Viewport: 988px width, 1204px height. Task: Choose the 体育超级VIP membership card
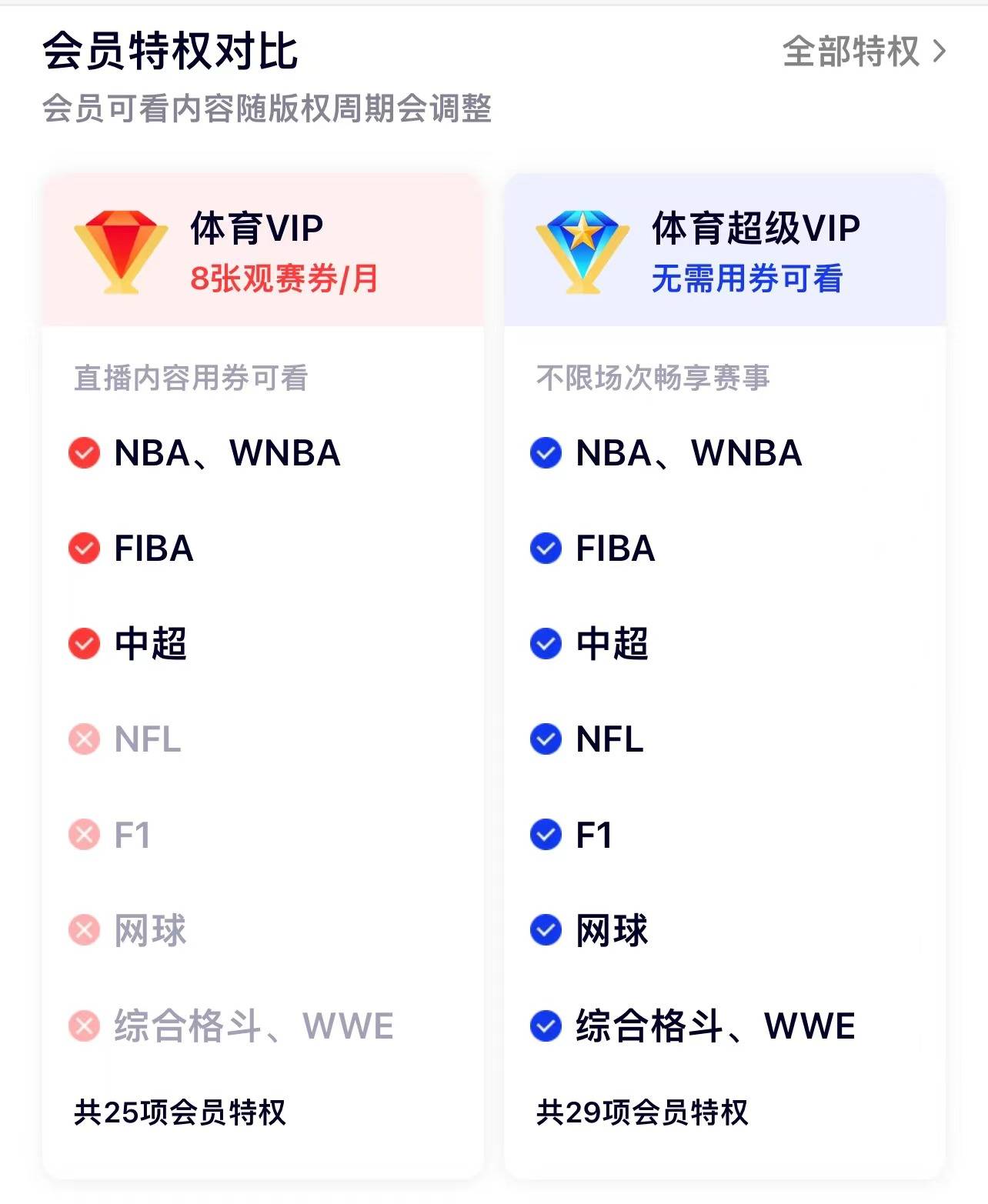coord(724,251)
